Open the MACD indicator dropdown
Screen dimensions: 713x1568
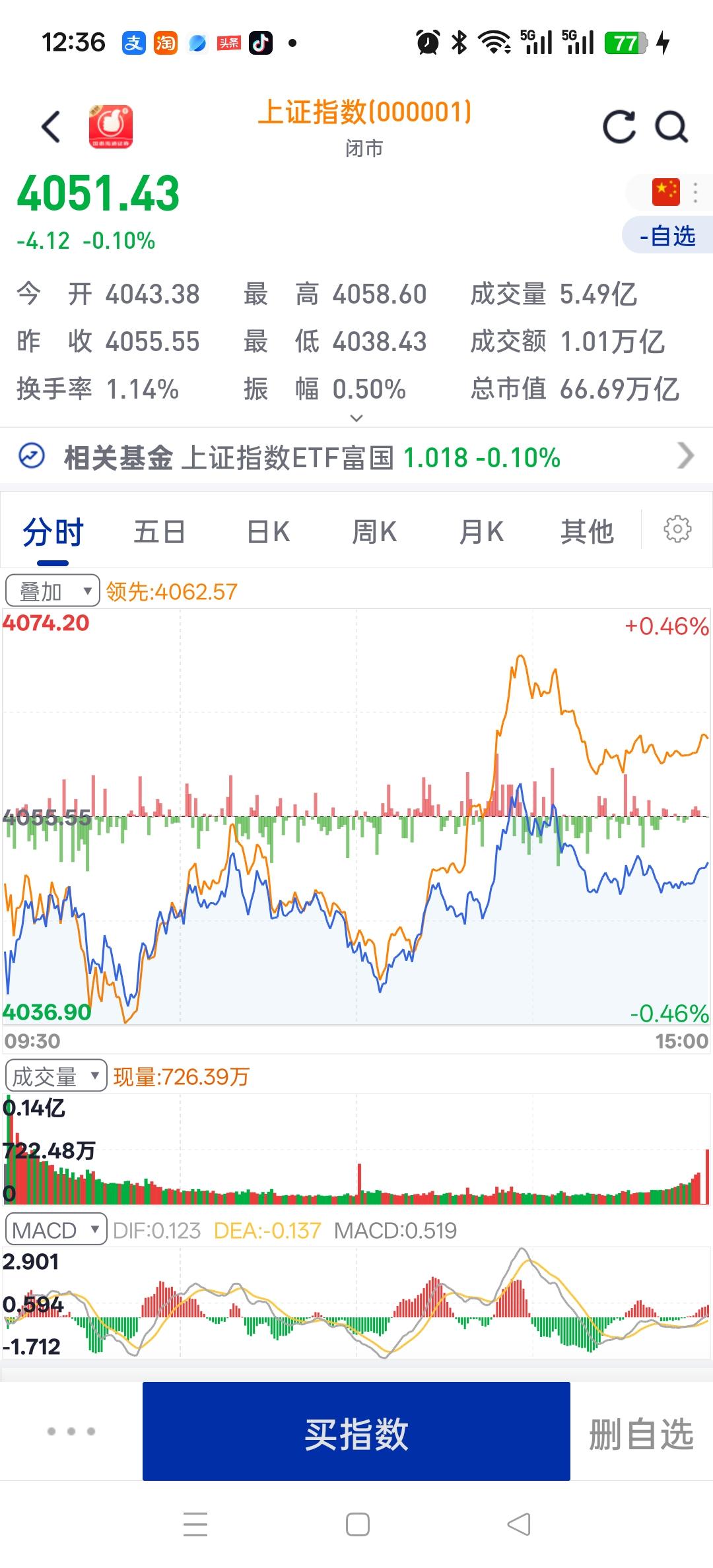55,1229
